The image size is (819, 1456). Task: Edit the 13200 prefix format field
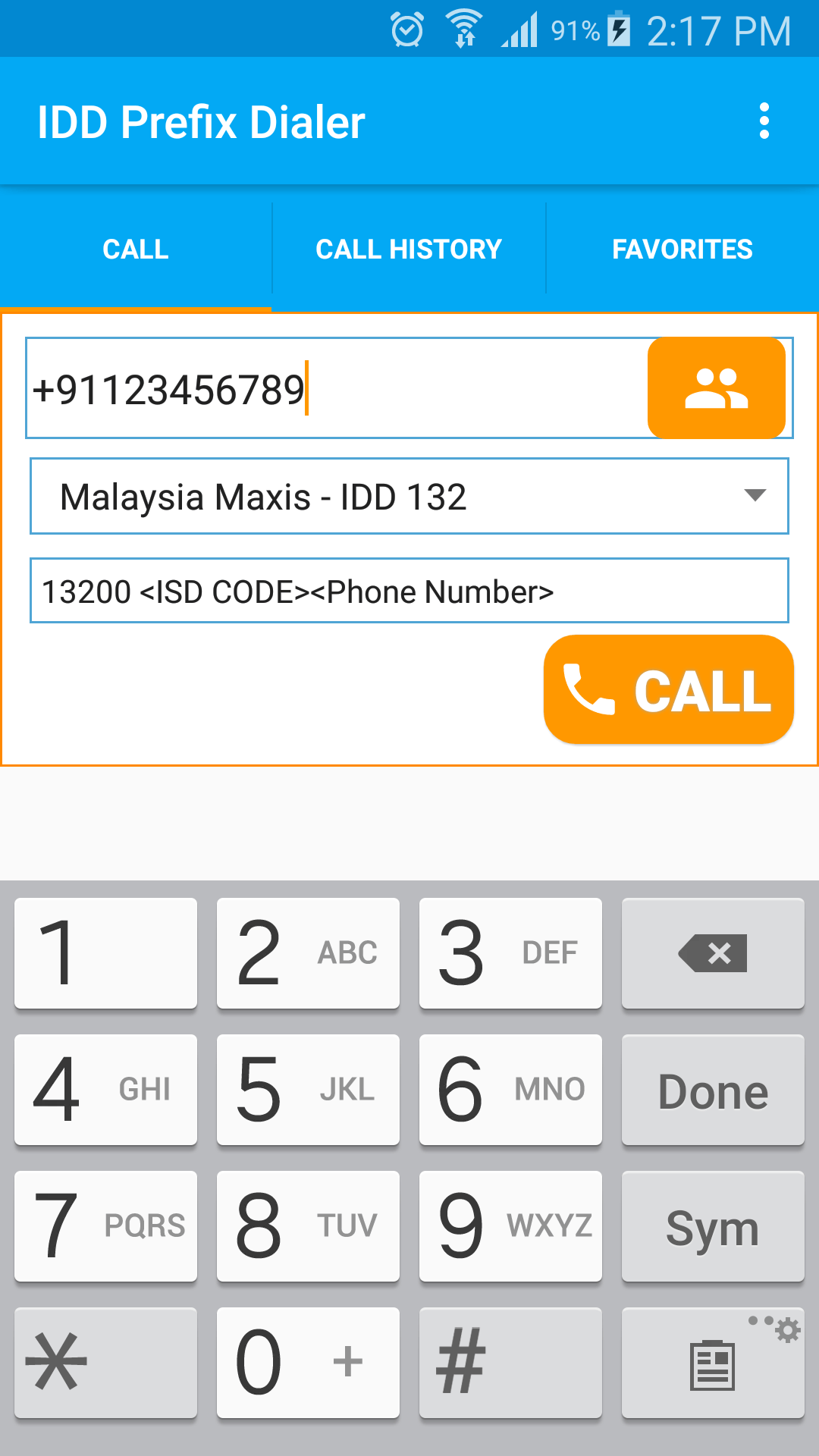(409, 591)
